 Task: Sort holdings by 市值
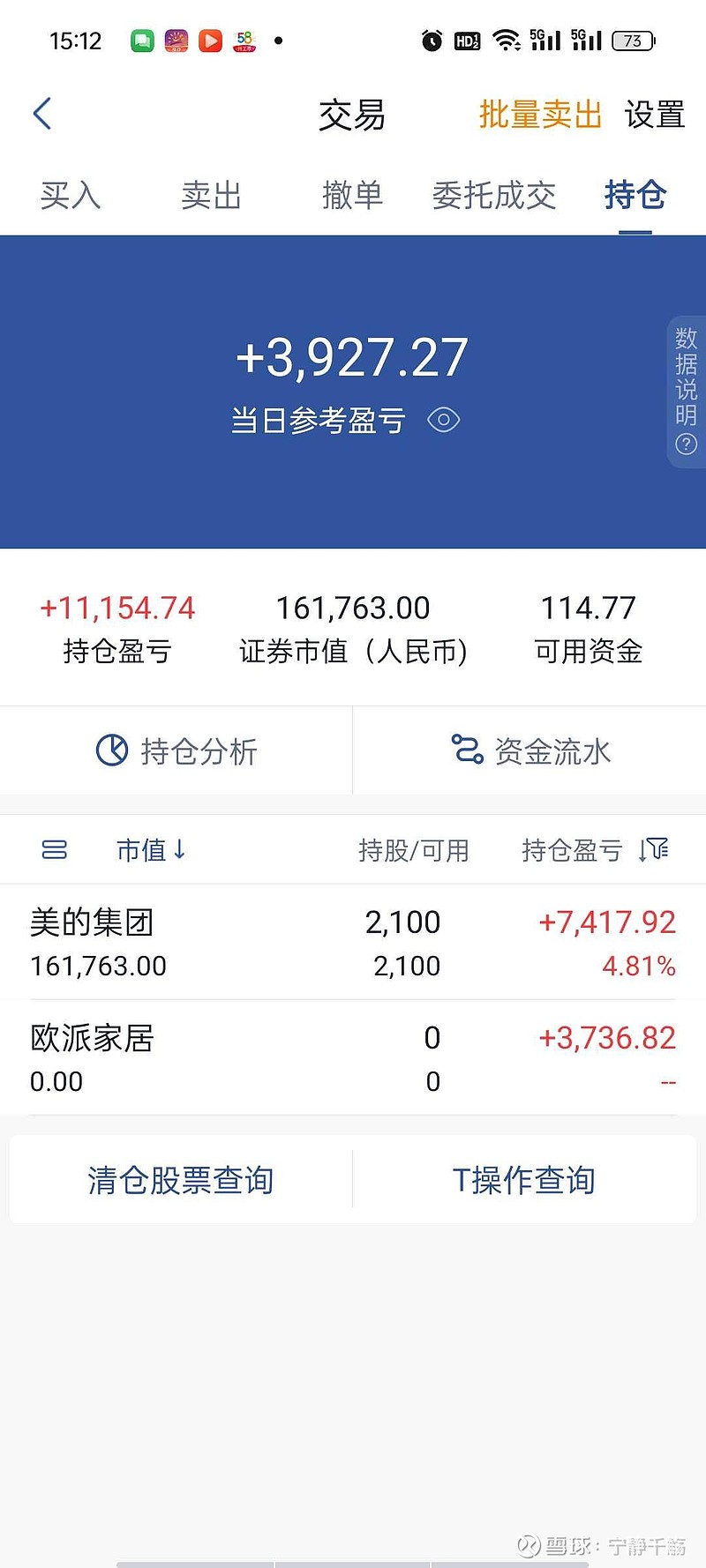pyautogui.click(x=151, y=850)
